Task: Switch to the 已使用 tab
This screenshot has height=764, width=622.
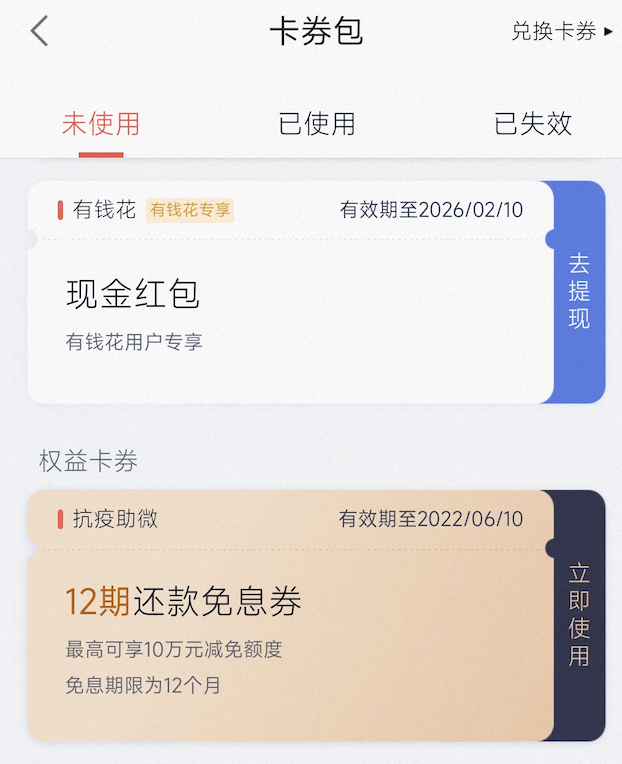Action: 317,124
